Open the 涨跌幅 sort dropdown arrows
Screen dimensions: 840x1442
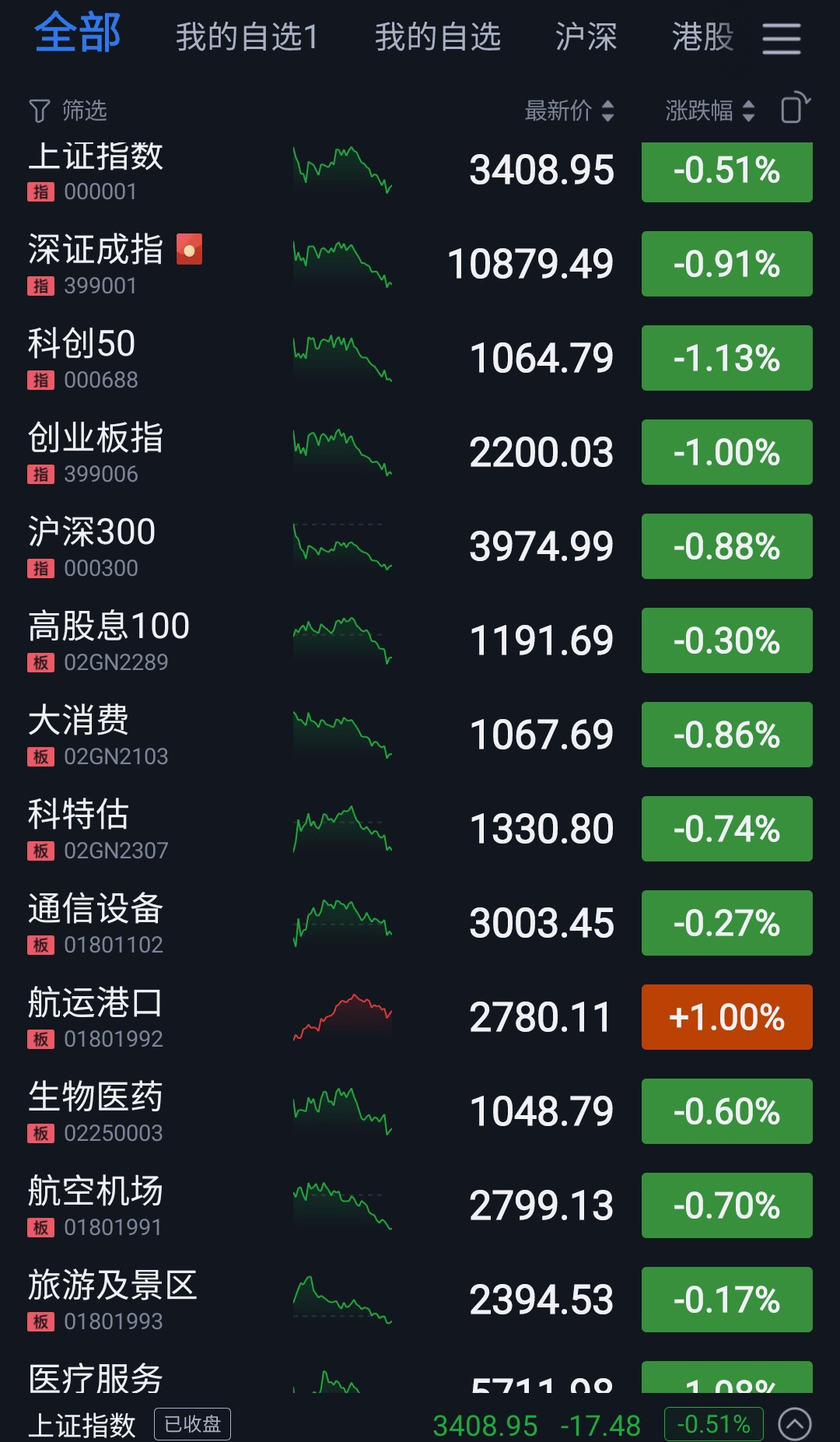747,111
